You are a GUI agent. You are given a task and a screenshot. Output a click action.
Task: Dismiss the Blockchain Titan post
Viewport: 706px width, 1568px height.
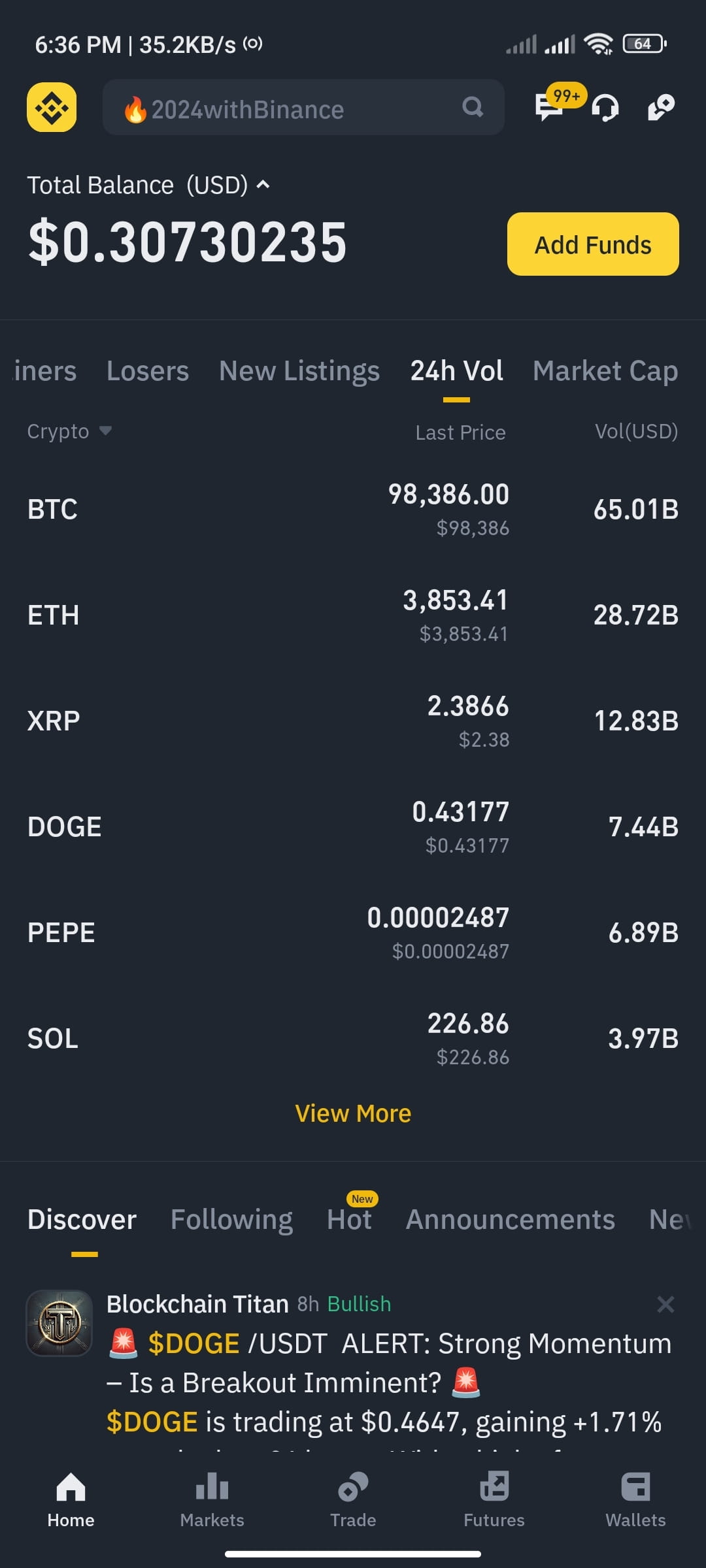(x=665, y=1305)
